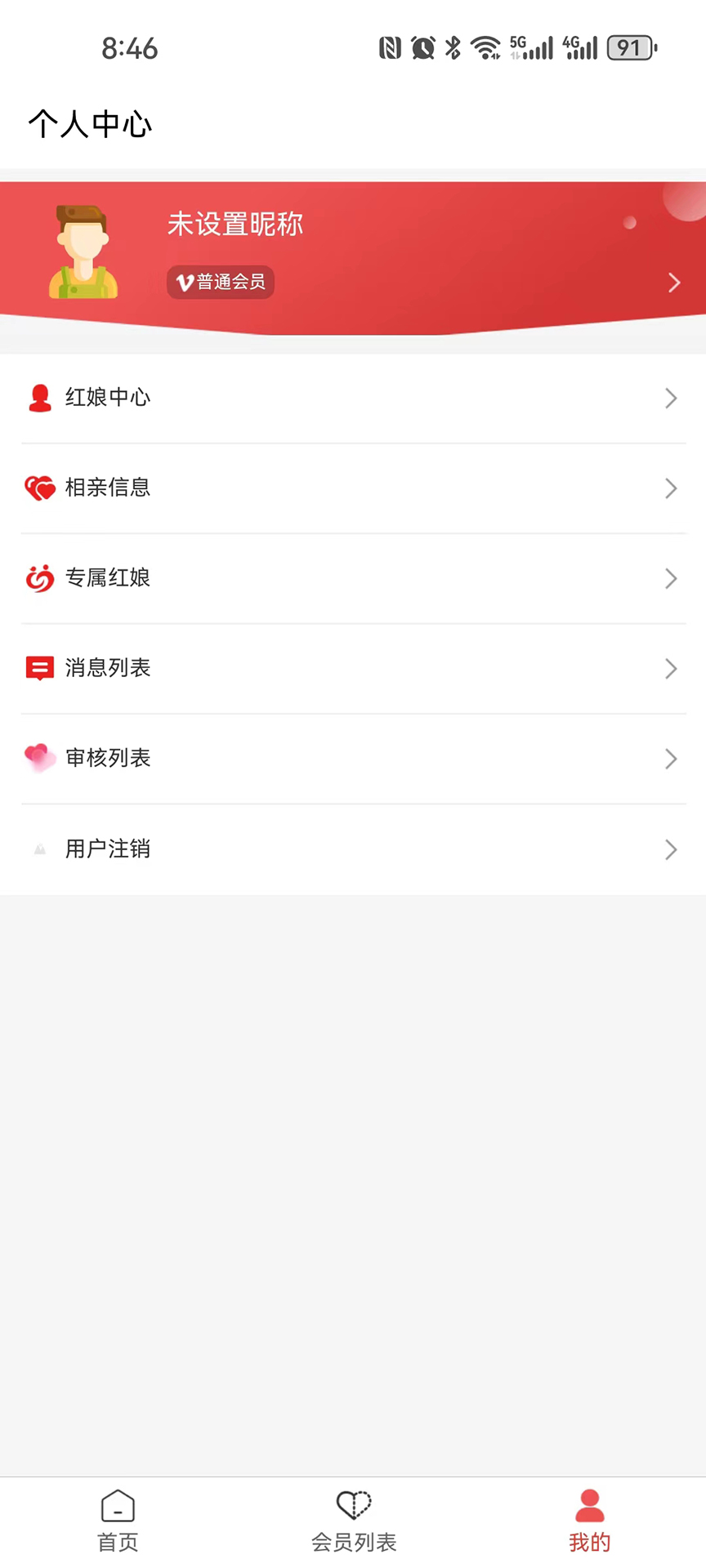
Task: Expand the profile card chevron arrow
Action: (x=673, y=283)
